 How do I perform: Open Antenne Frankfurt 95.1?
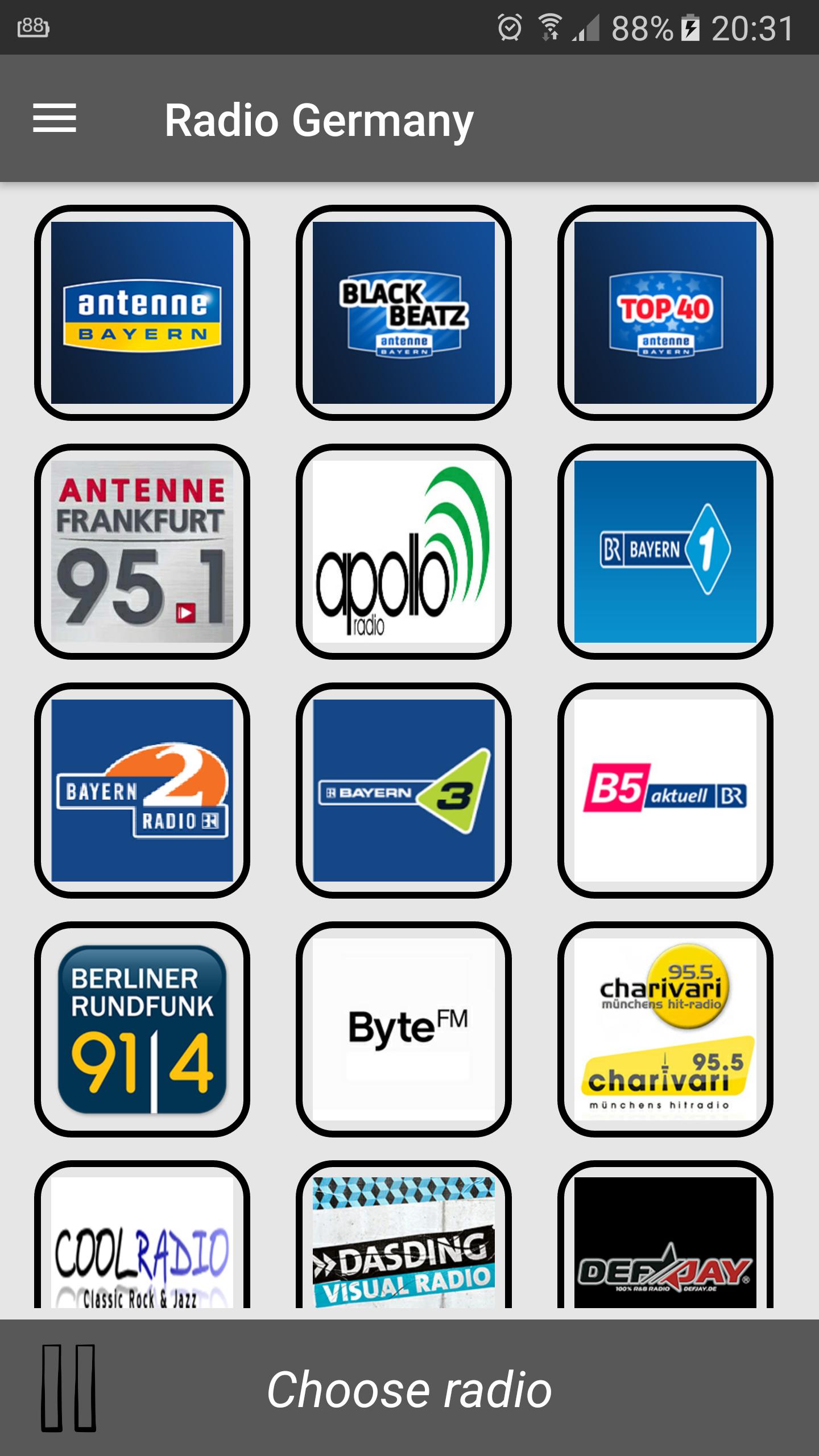tap(142, 552)
